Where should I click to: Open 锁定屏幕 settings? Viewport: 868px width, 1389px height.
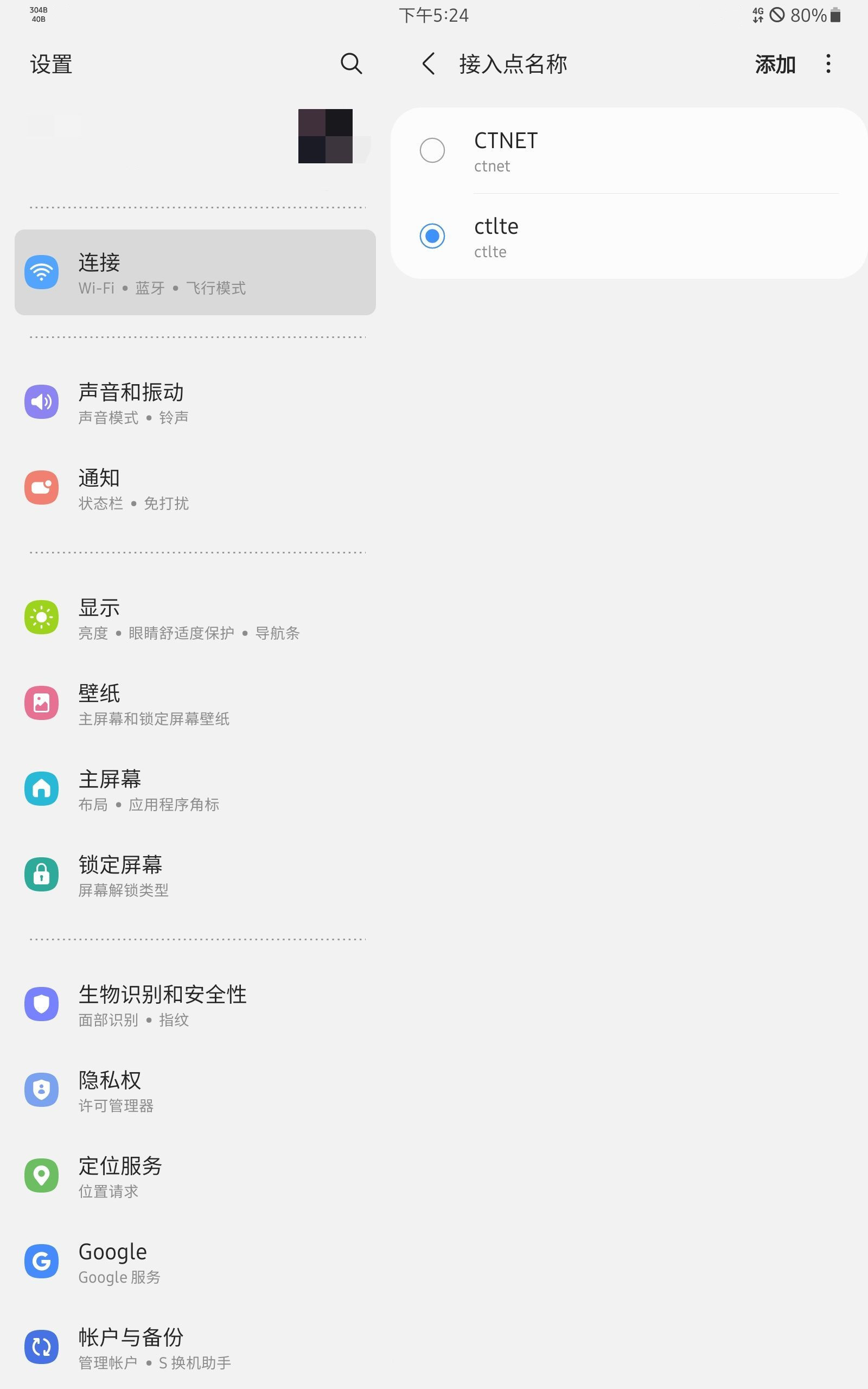195,875
